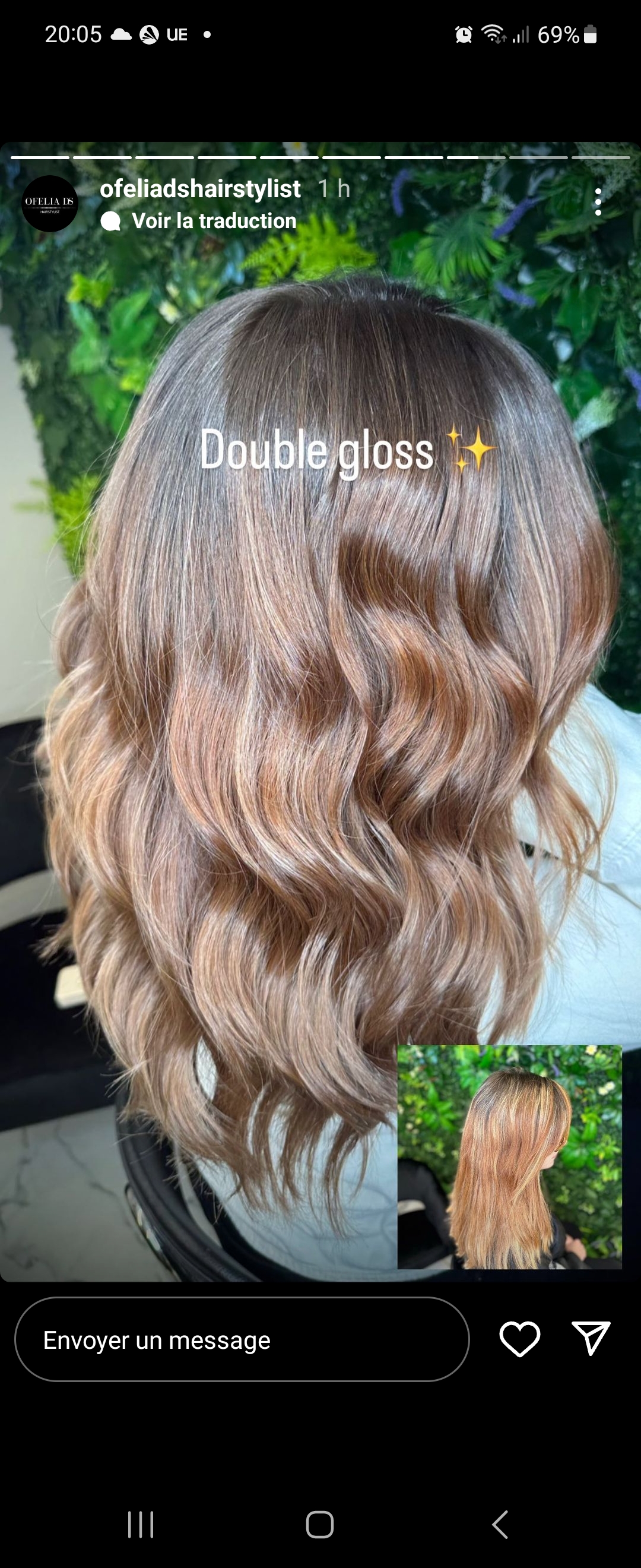Image resolution: width=641 pixels, height=1568 pixels.
Task: Share the story via paper plane
Action: coord(591,1339)
